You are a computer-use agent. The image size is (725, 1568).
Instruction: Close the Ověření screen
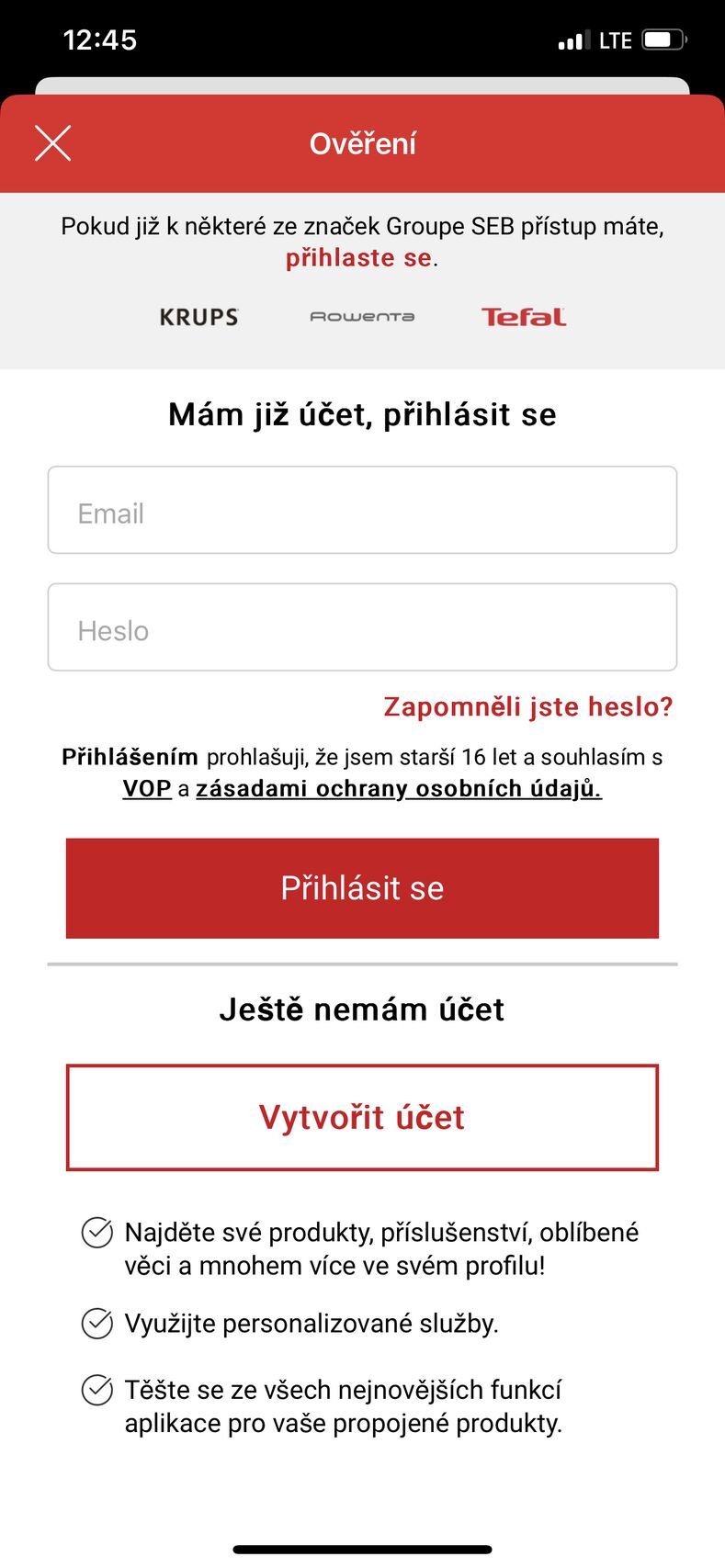[x=52, y=143]
